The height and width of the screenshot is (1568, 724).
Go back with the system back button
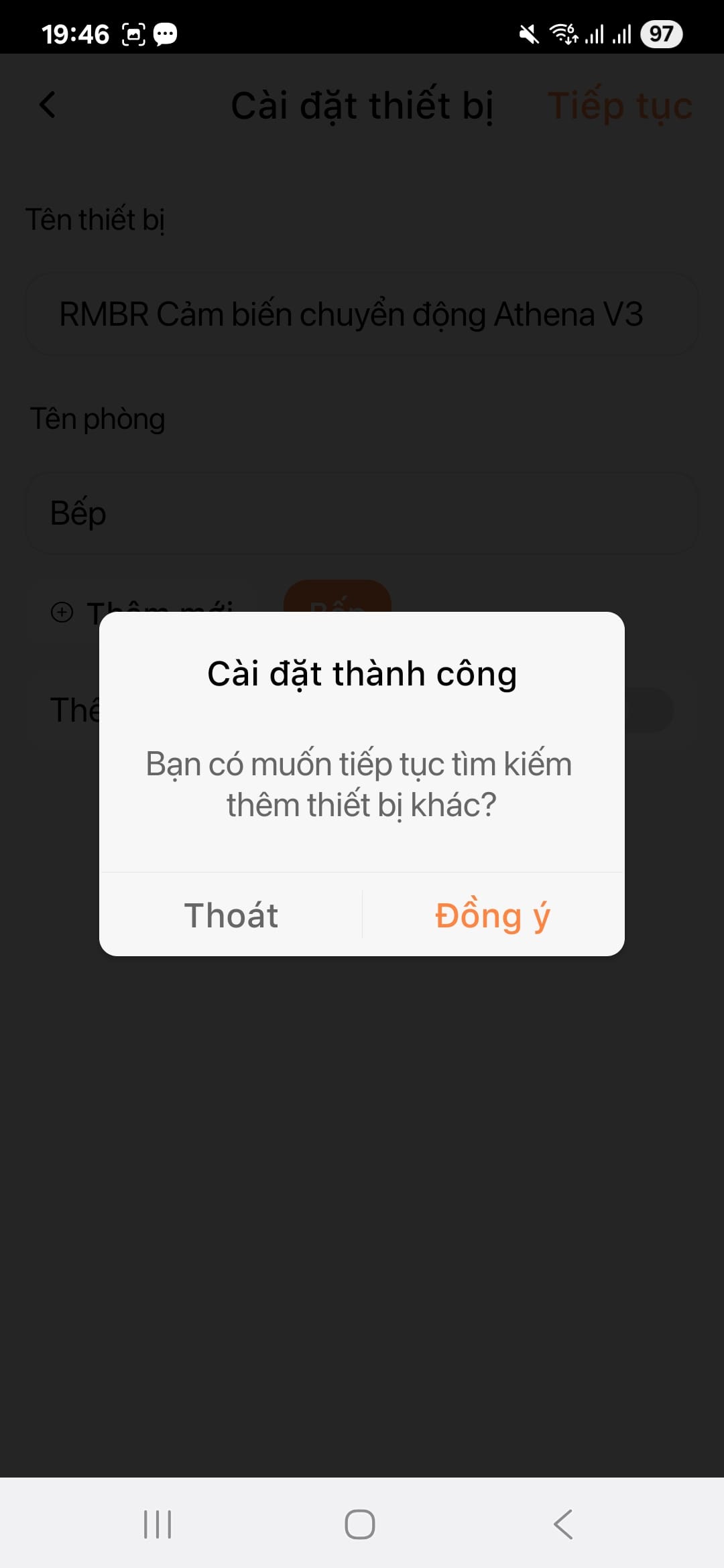click(563, 1524)
